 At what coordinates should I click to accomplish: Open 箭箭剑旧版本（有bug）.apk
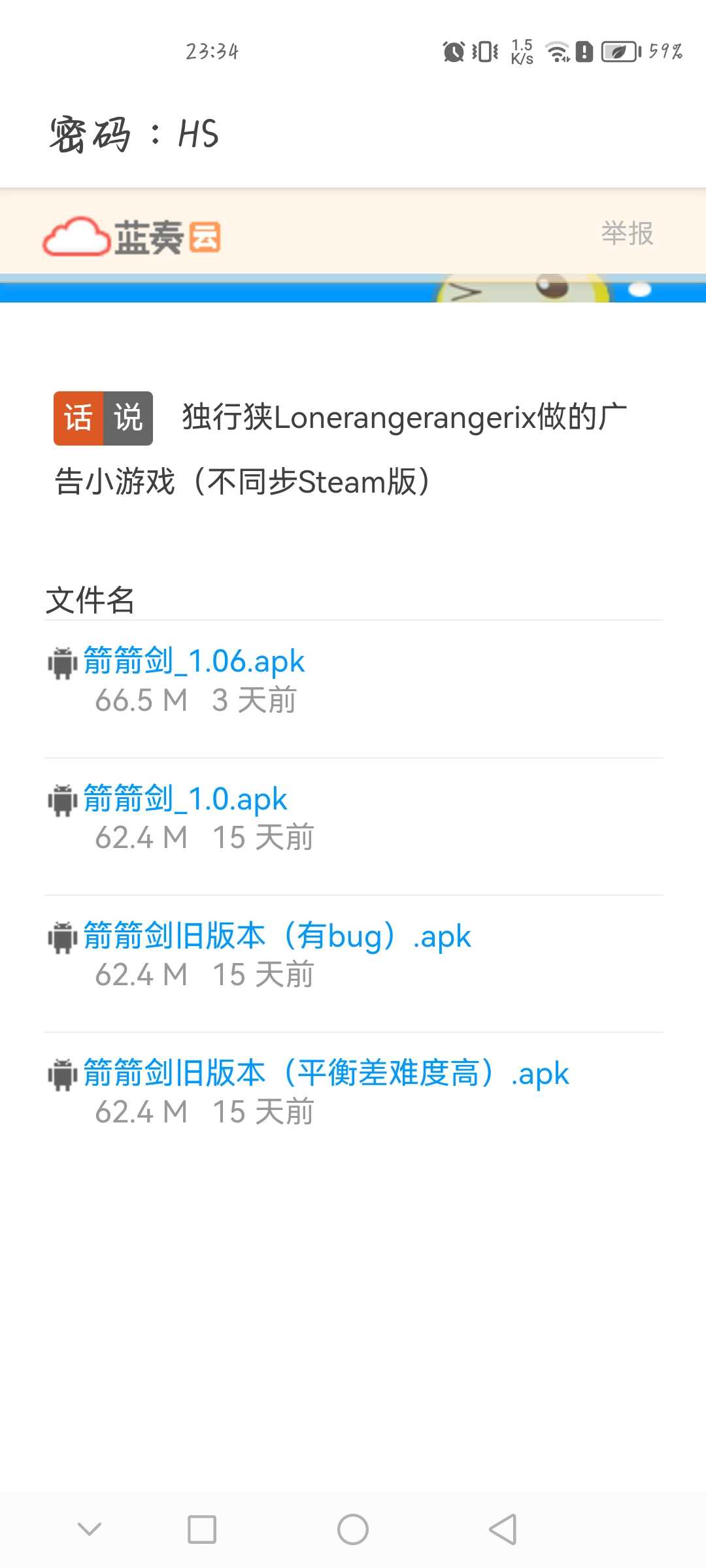[x=277, y=936]
